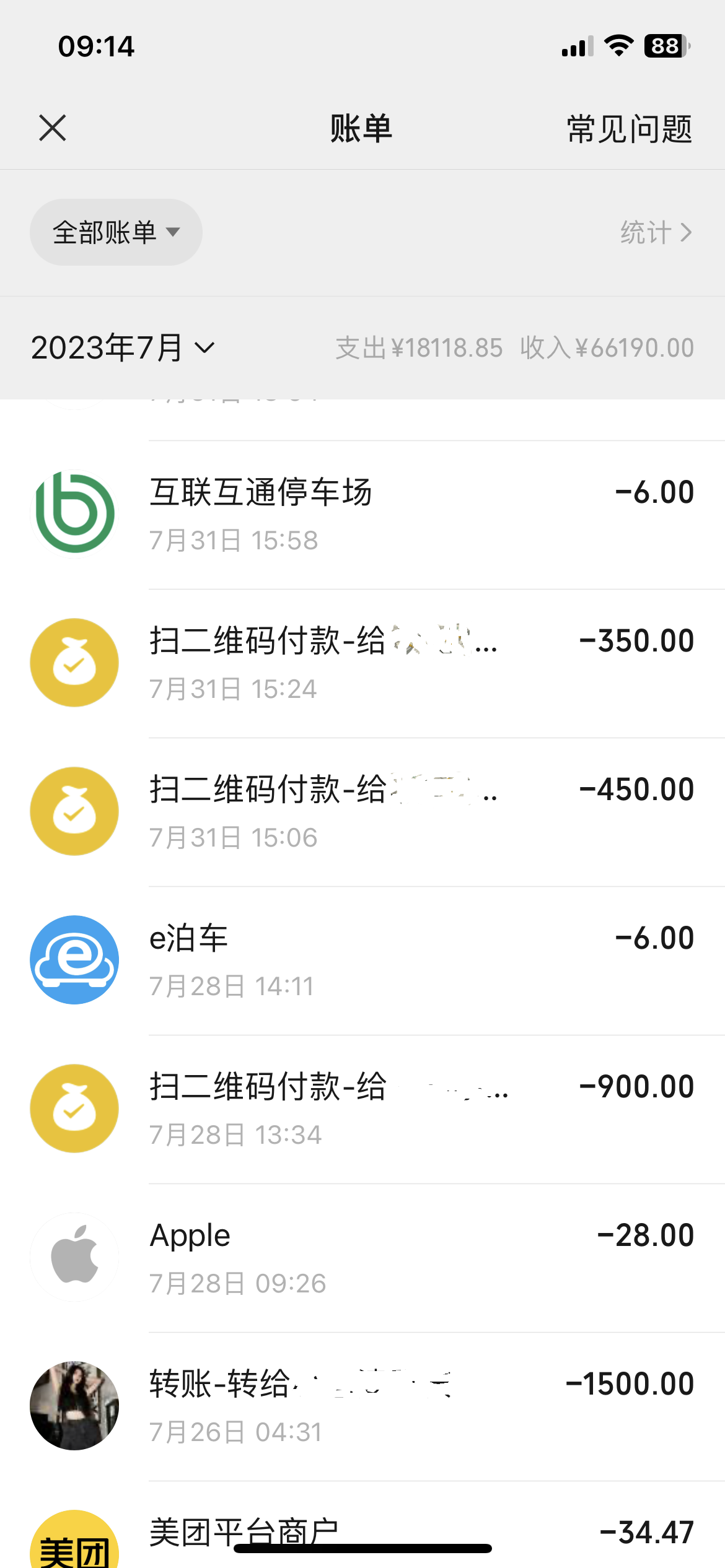Open the e泊车 parking payment record
This screenshot has height=1568, width=725.
pyautogui.click(x=421, y=960)
